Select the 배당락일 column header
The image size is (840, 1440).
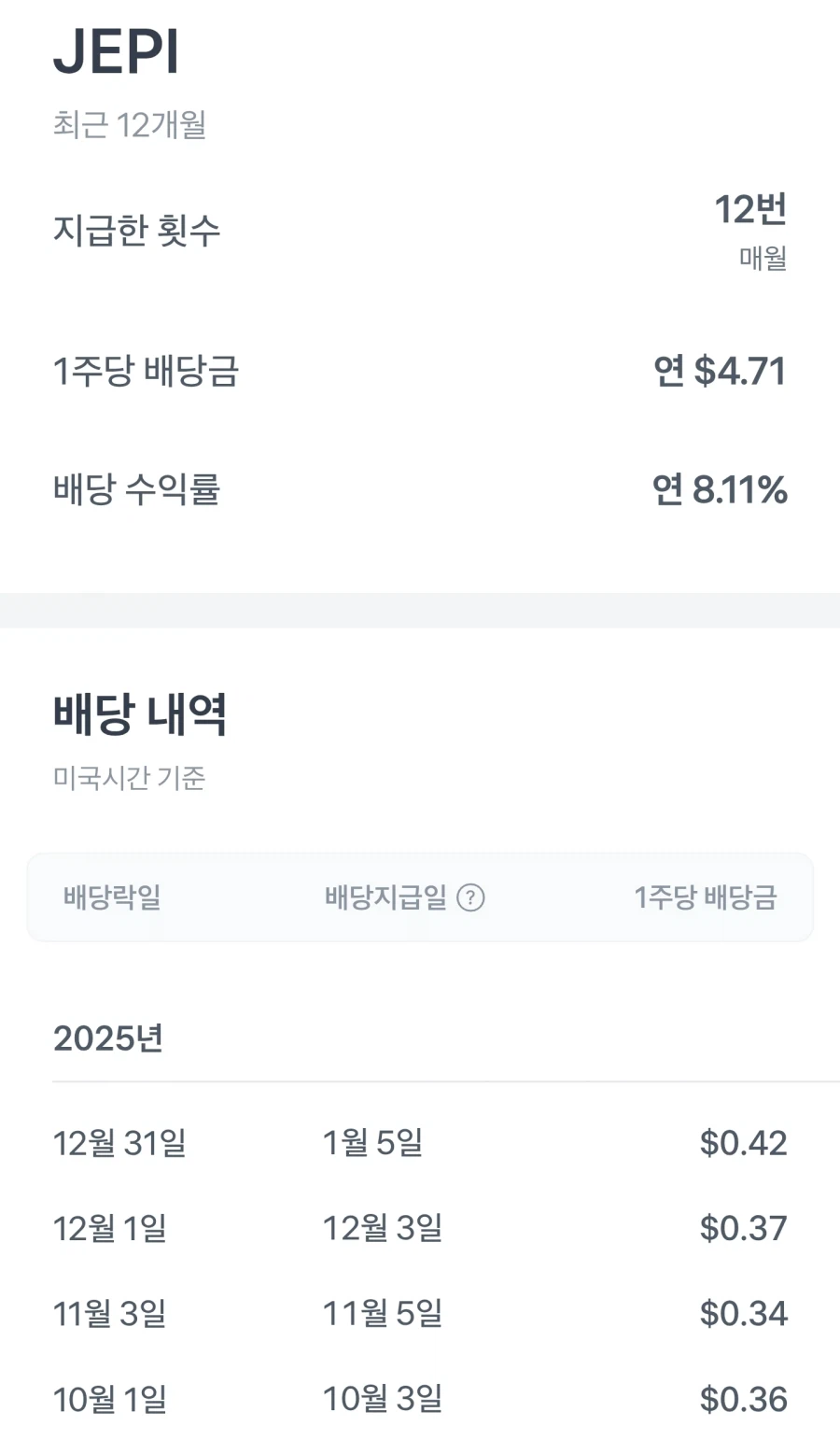[x=111, y=897]
